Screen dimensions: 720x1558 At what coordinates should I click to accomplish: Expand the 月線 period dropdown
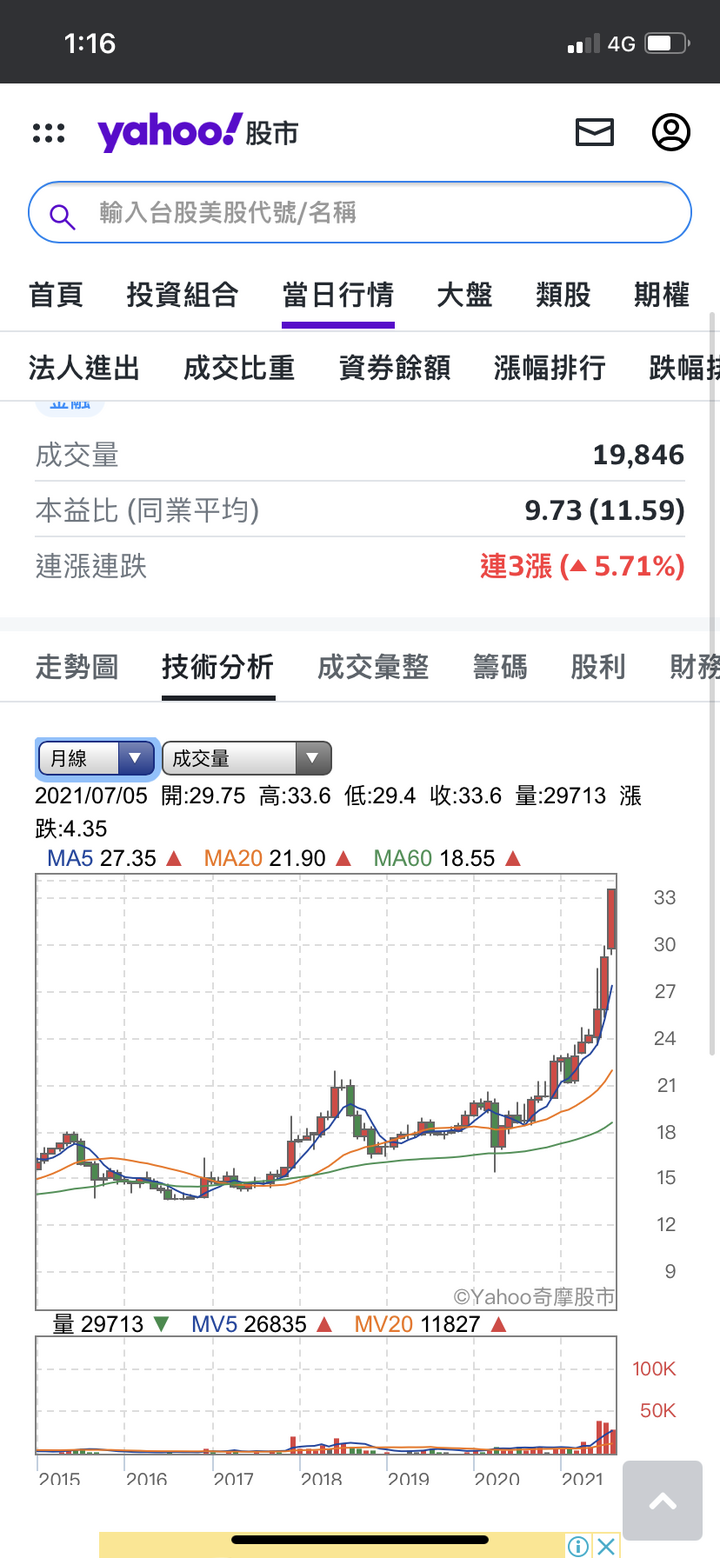[96, 758]
